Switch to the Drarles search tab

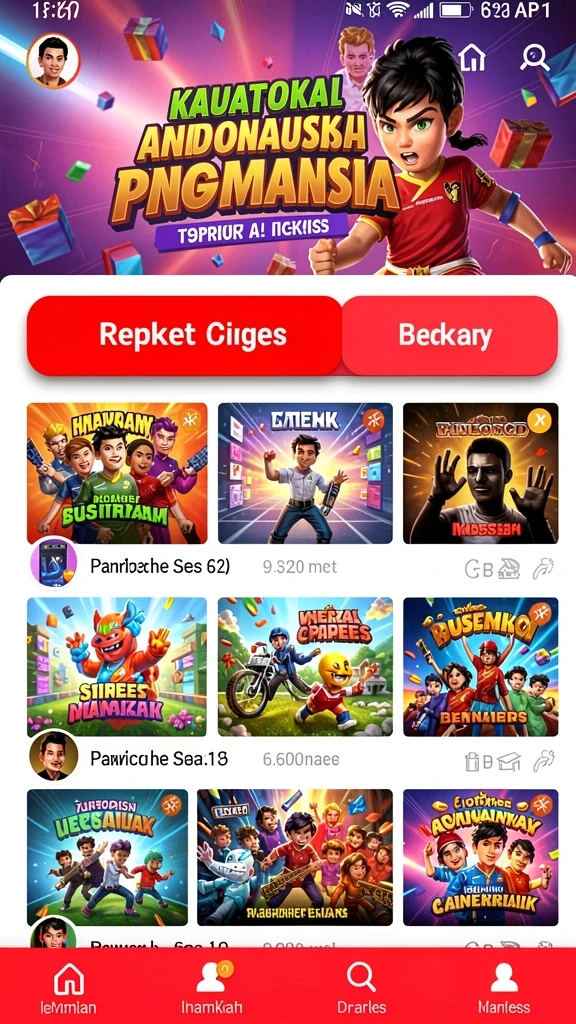click(361, 986)
